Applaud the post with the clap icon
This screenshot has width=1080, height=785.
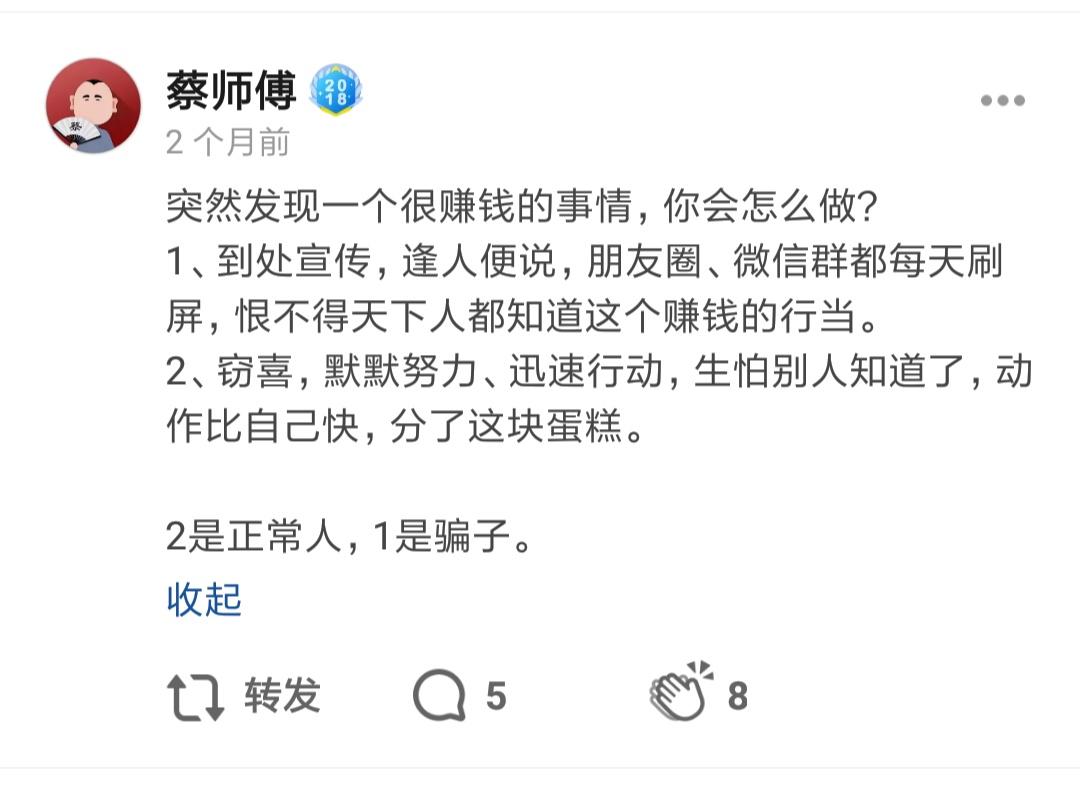(681, 692)
